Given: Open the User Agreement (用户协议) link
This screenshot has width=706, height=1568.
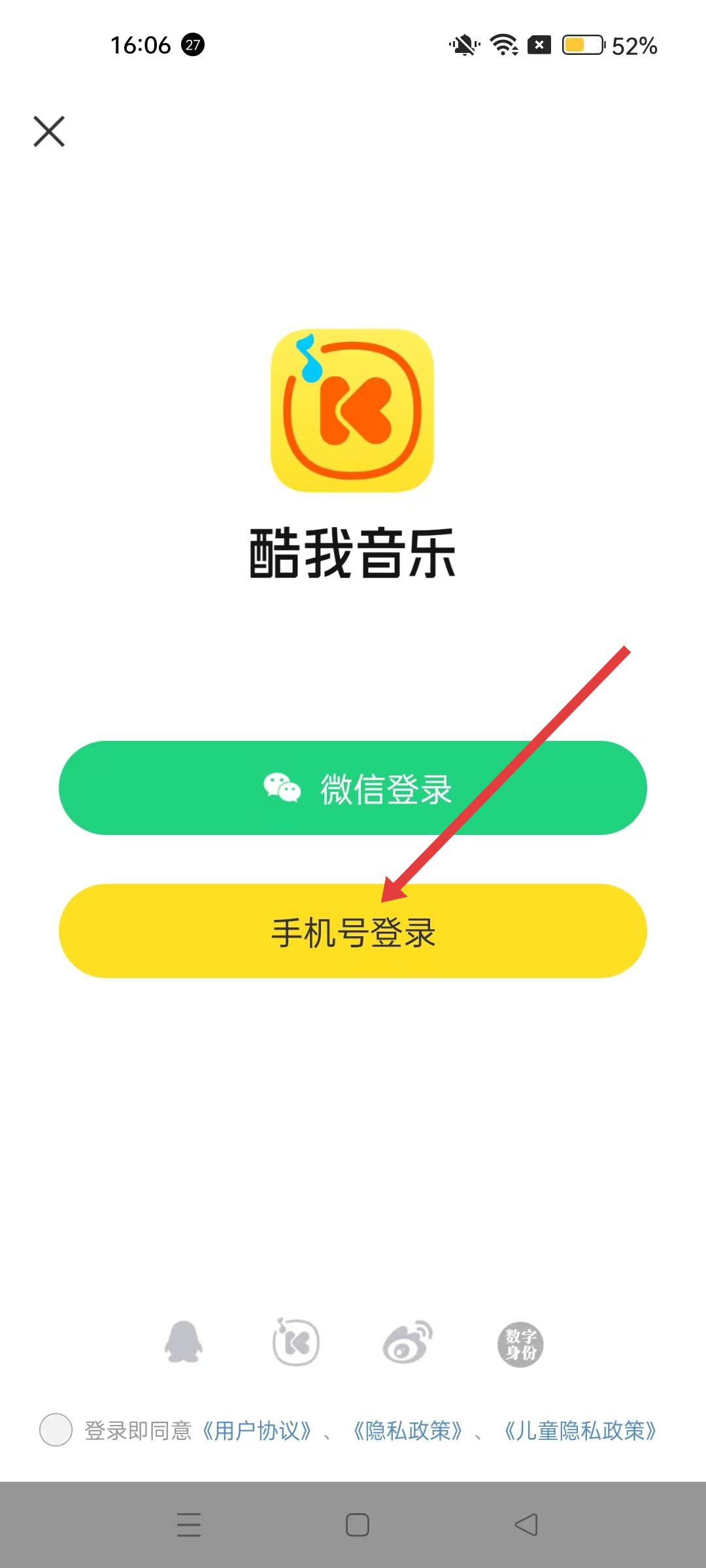Looking at the screenshot, I should [257, 1431].
